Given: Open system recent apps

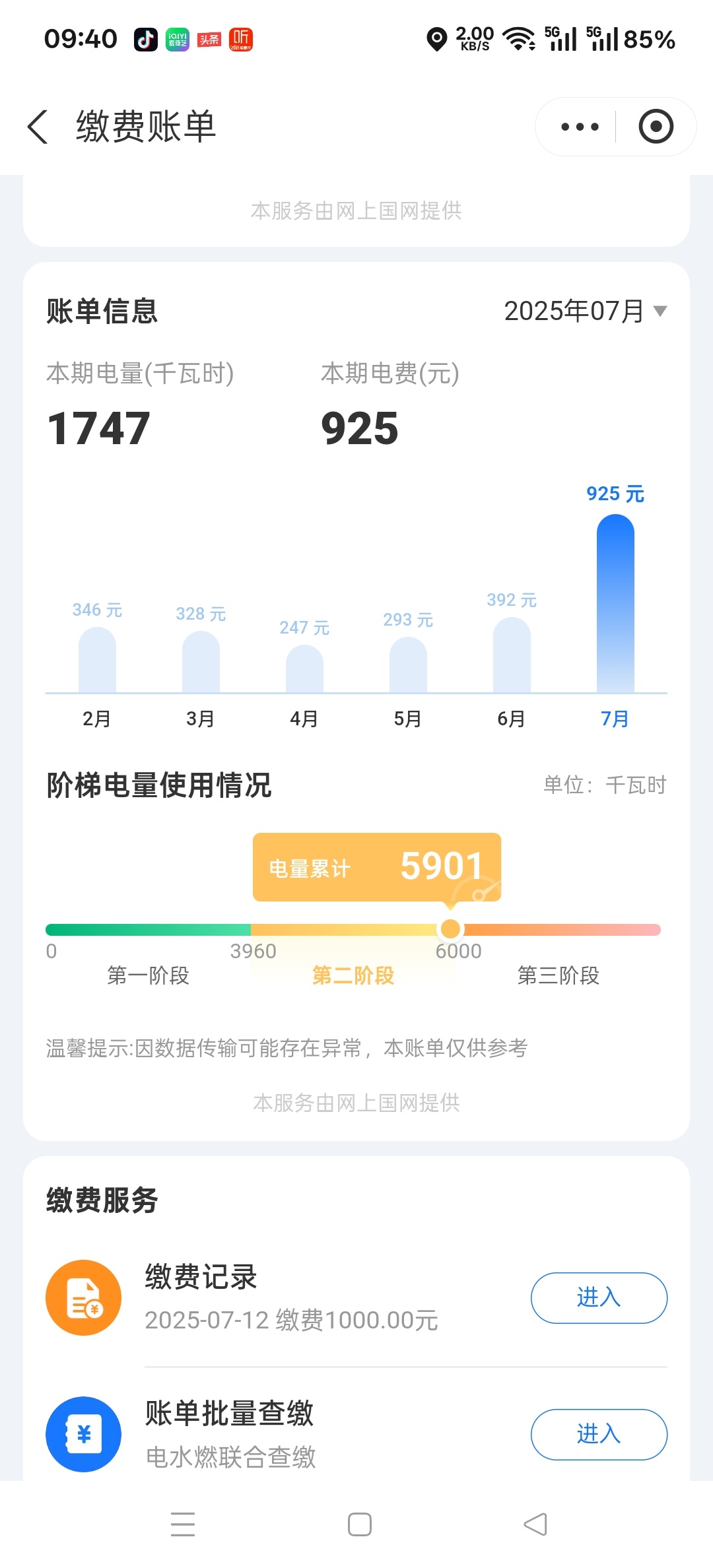Looking at the screenshot, I should 183,1524.
